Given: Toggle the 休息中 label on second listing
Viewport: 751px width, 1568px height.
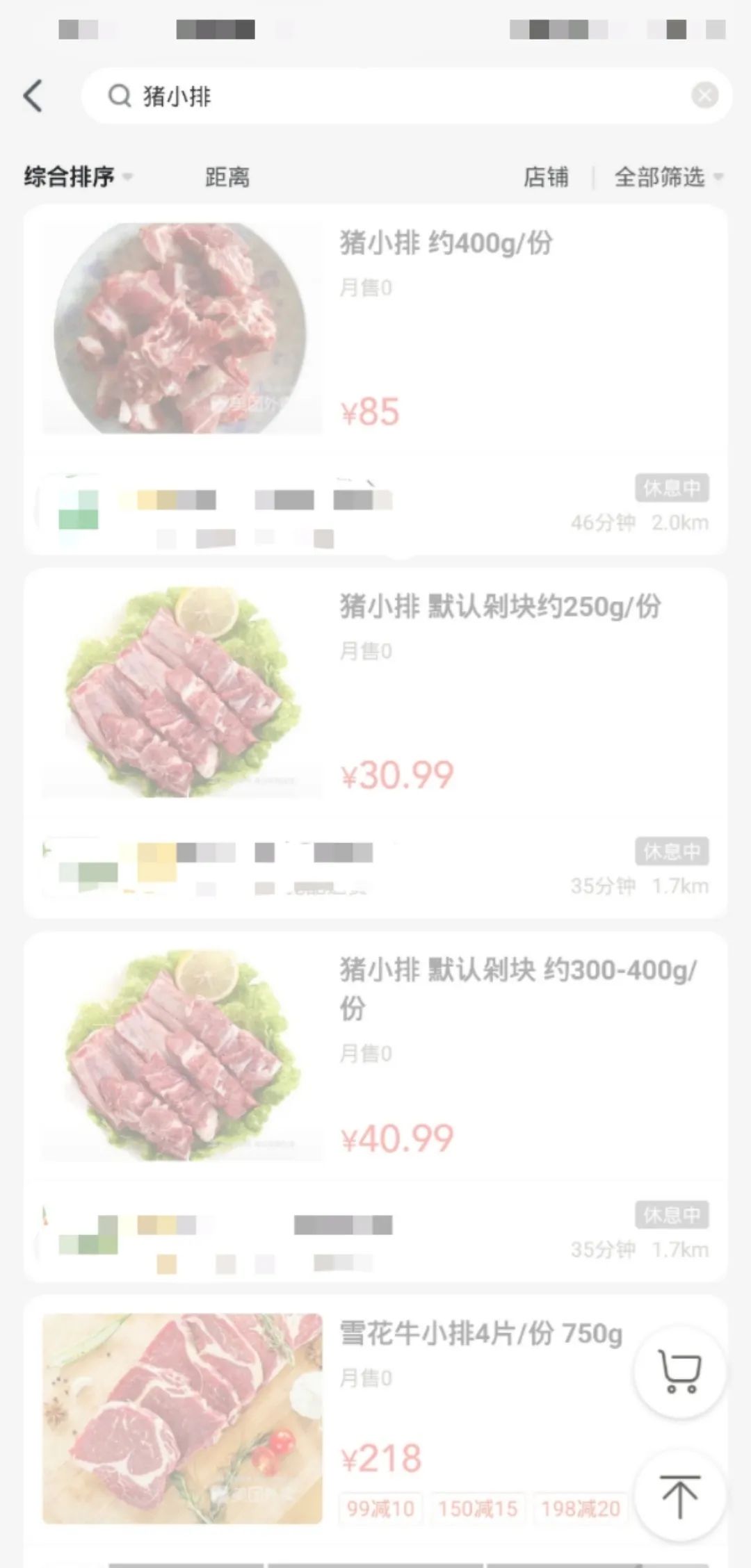Looking at the screenshot, I should coord(672,851).
